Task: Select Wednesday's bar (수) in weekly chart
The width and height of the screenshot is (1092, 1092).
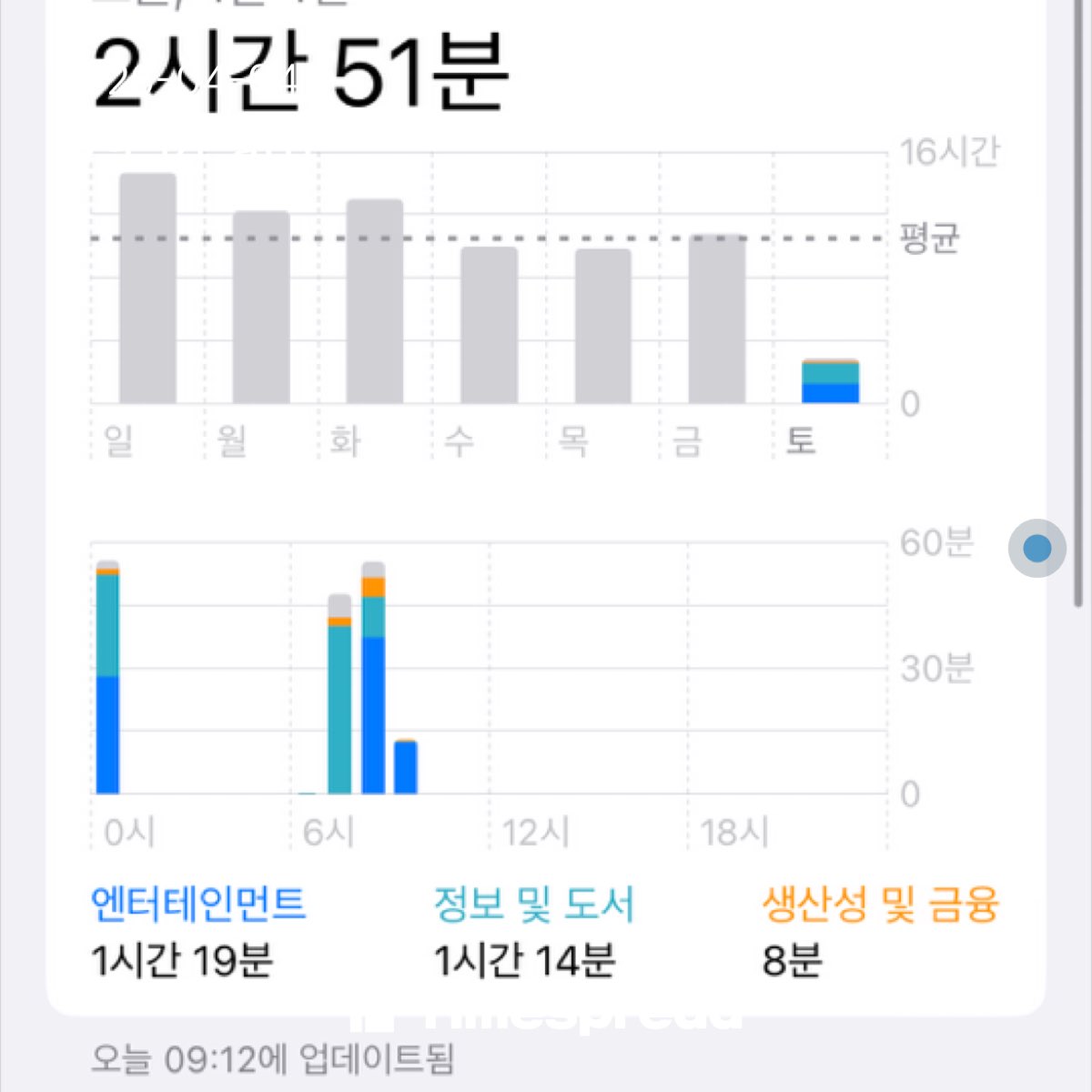Action: click(x=489, y=326)
